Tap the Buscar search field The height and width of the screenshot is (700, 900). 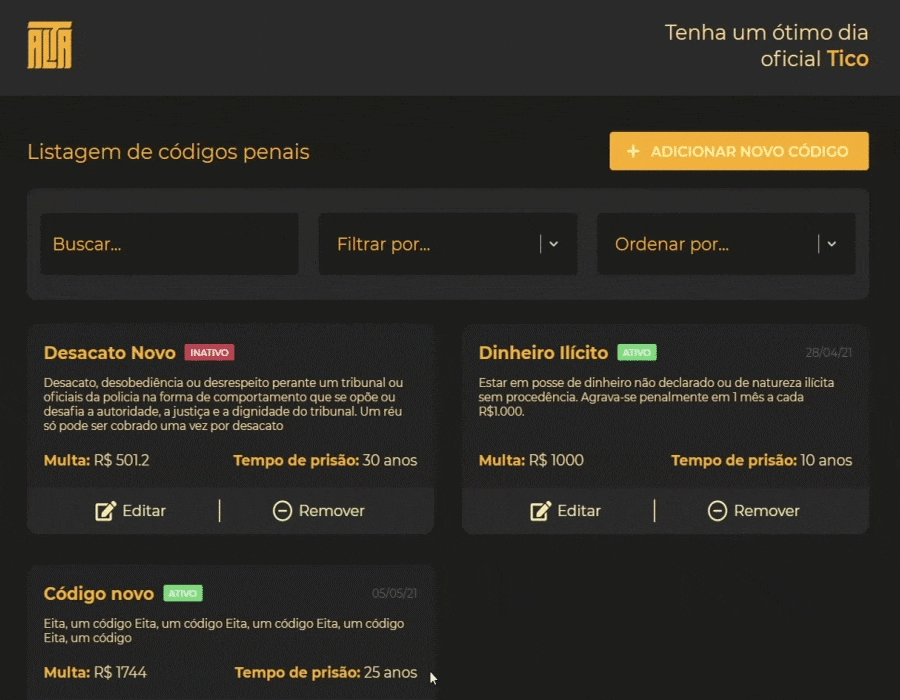click(169, 244)
